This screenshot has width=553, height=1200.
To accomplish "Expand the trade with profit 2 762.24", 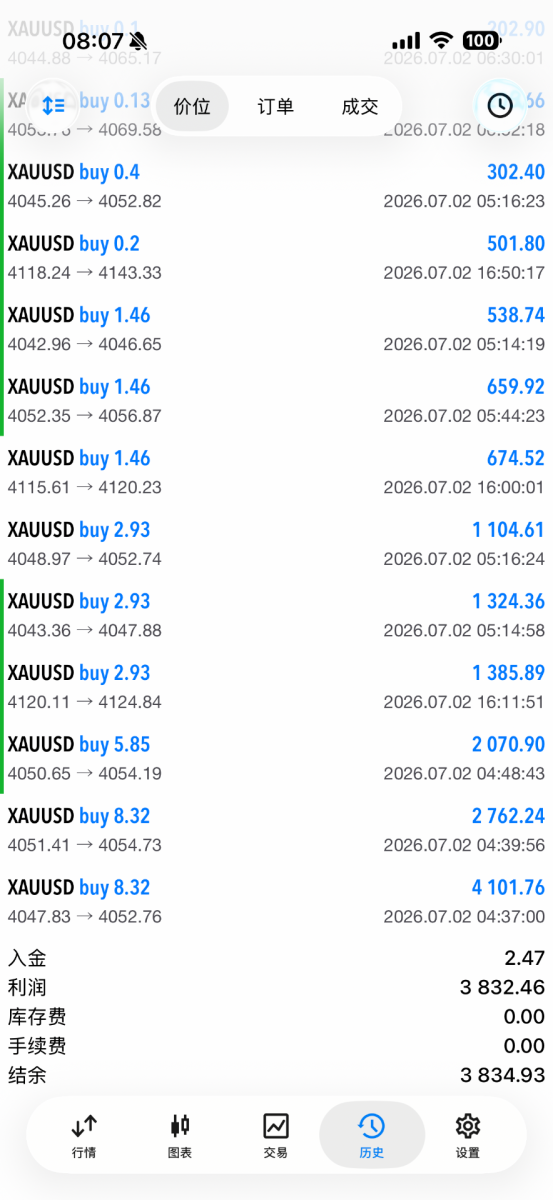I will pos(276,830).
